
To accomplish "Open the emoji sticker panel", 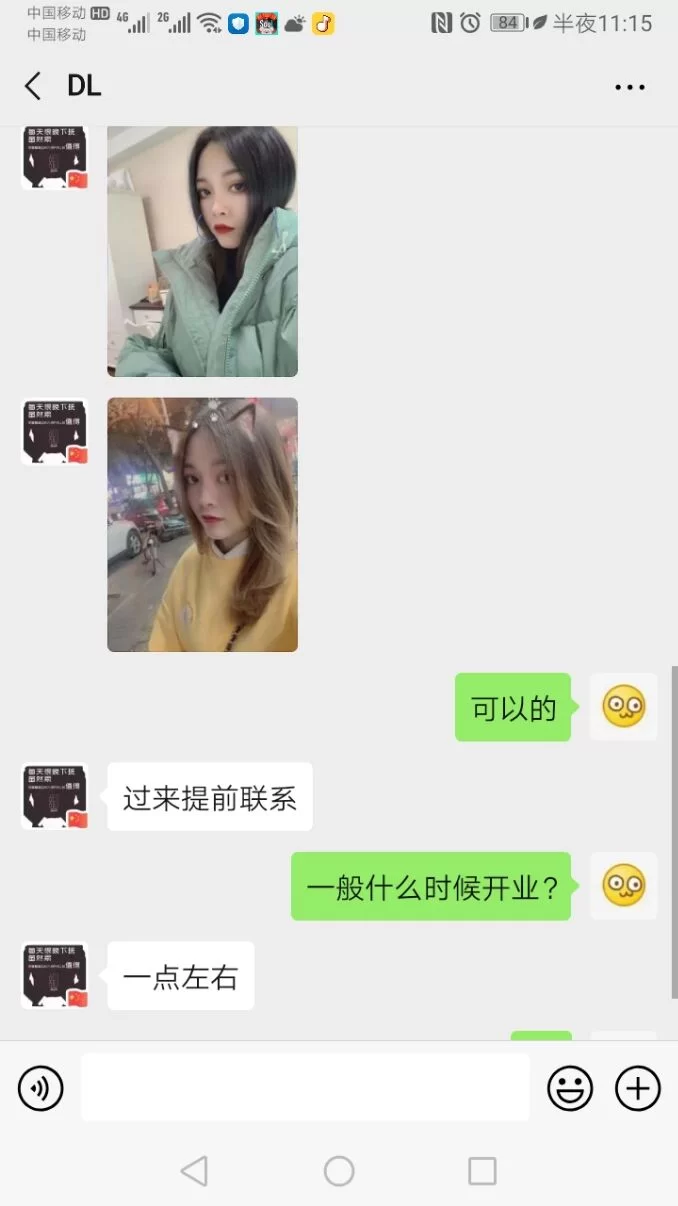I will tap(570, 1088).
